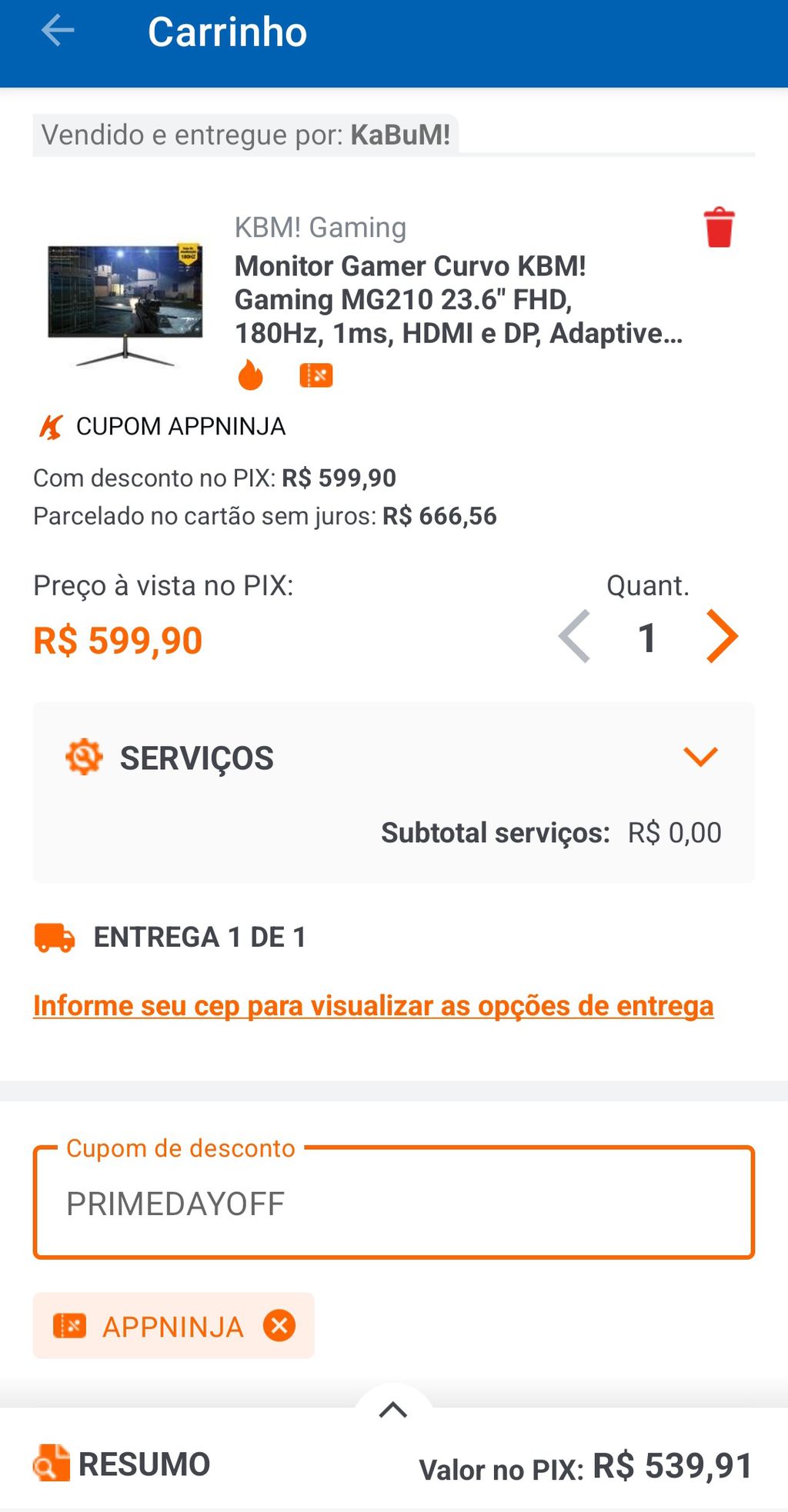Go back from the Carrinho screen
Screen dimensions: 788x1512
coord(58,32)
